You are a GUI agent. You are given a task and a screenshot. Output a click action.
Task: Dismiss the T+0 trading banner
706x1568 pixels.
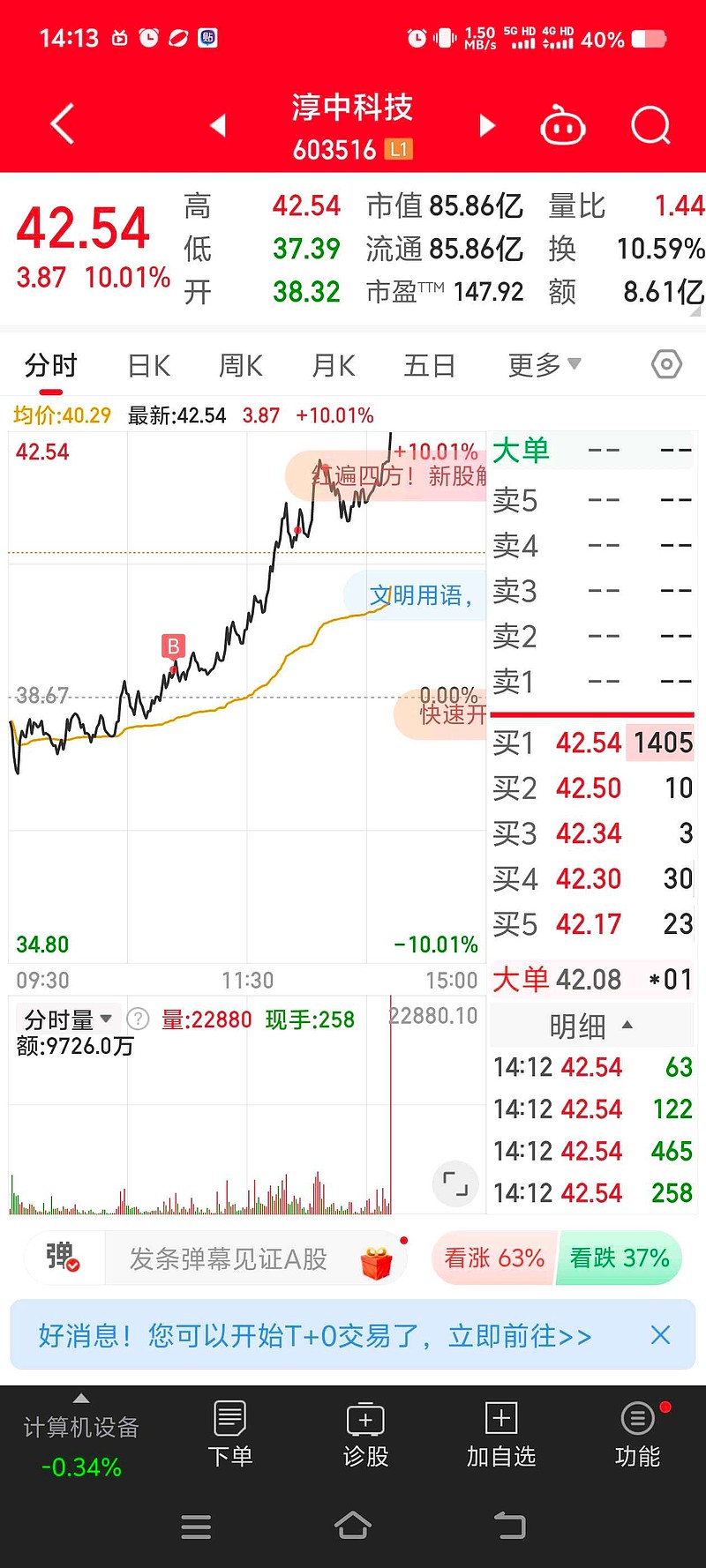tap(660, 1335)
